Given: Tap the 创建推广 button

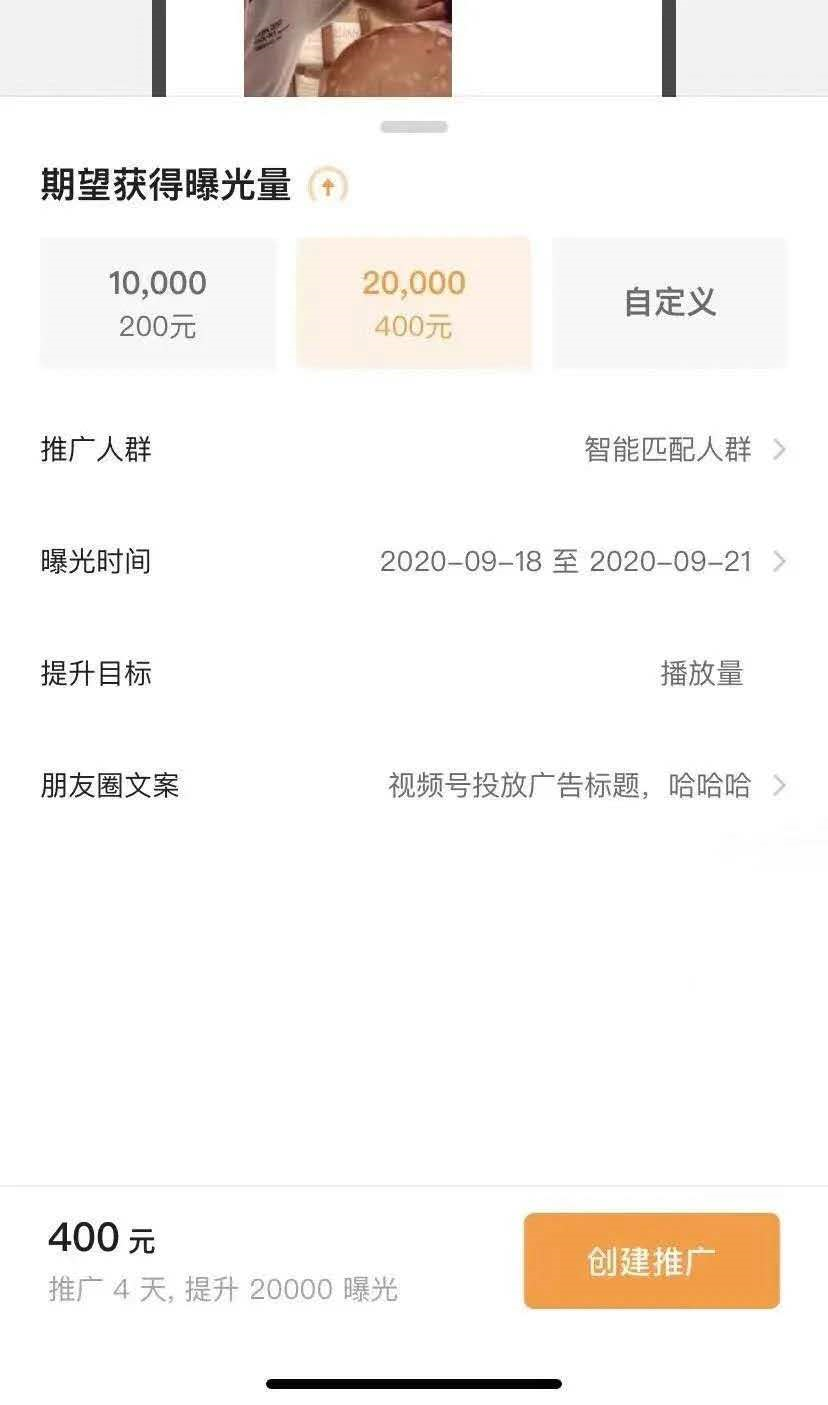Looking at the screenshot, I should tap(651, 1261).
